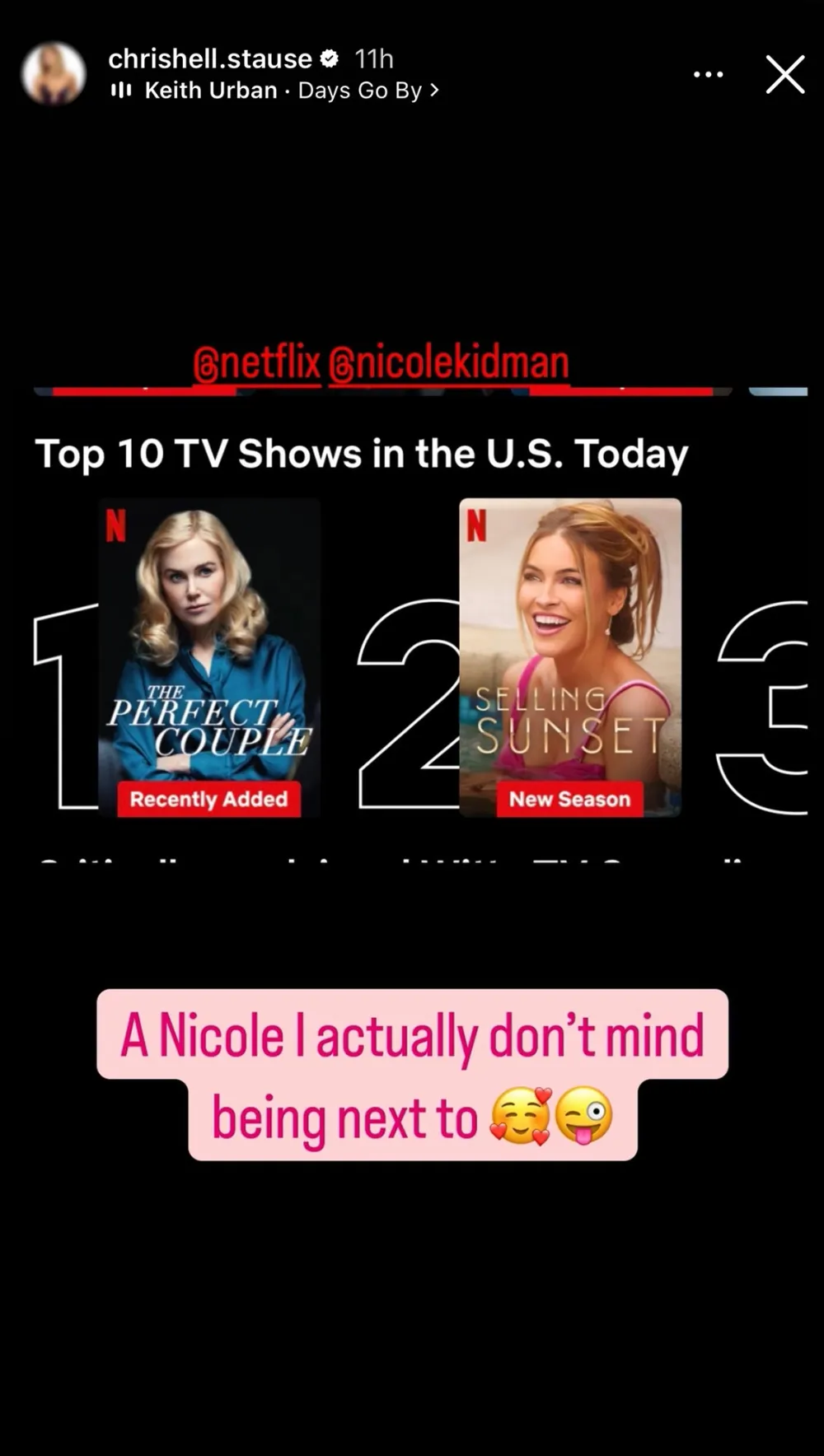The width and height of the screenshot is (824, 1456).
Task: Click the music note equalizer icon
Action: pyautogui.click(x=124, y=91)
